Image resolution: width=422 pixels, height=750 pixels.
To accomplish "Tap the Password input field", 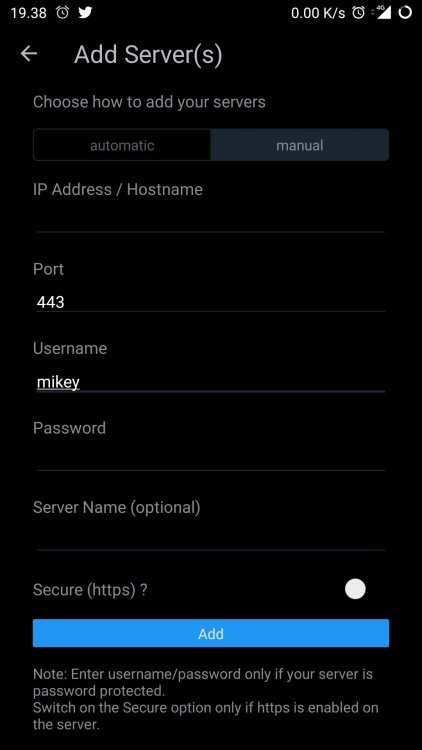I will [x=211, y=459].
